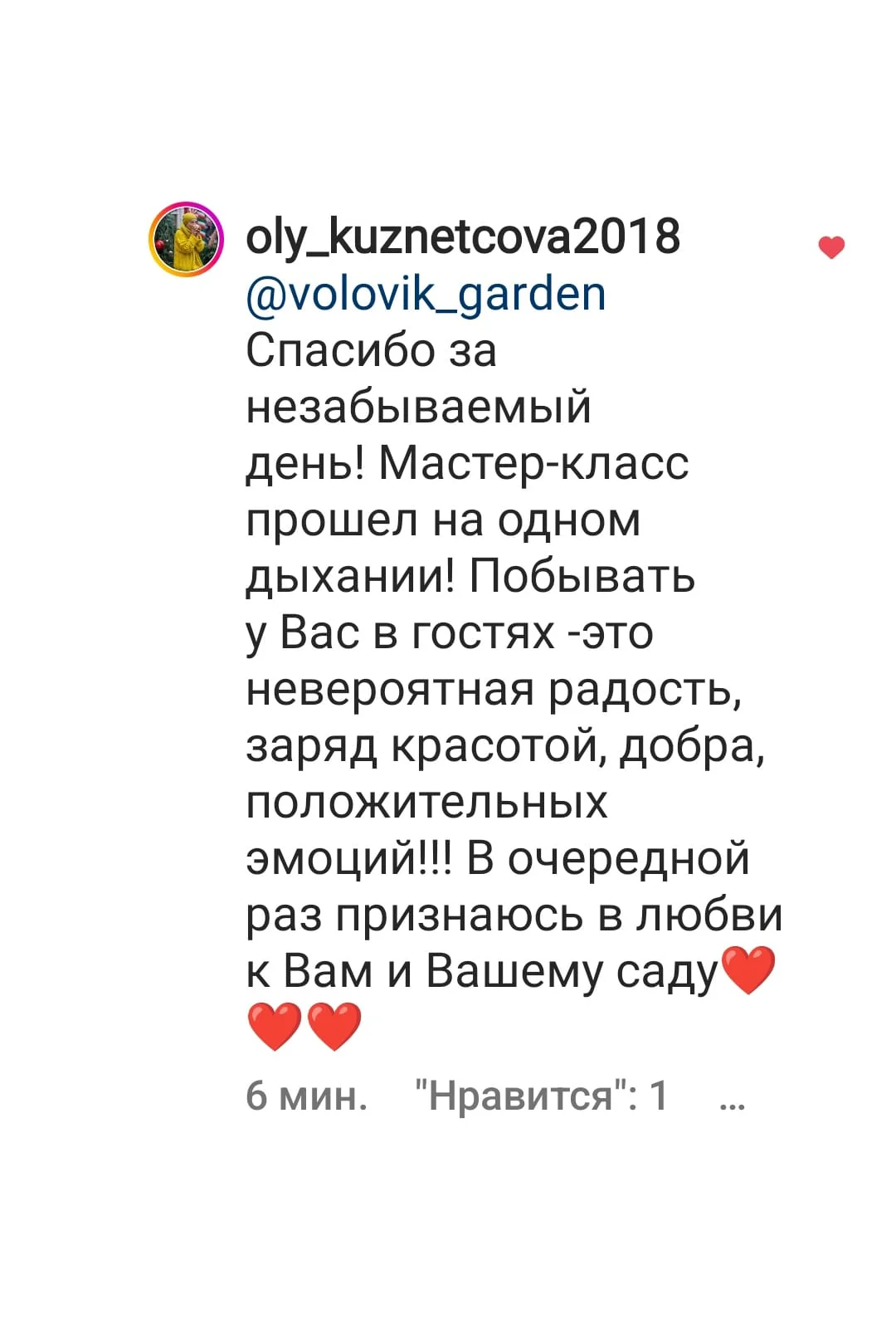Open oly_kuznetcova2018's profile picture
896x1328 pixels.
(186, 239)
